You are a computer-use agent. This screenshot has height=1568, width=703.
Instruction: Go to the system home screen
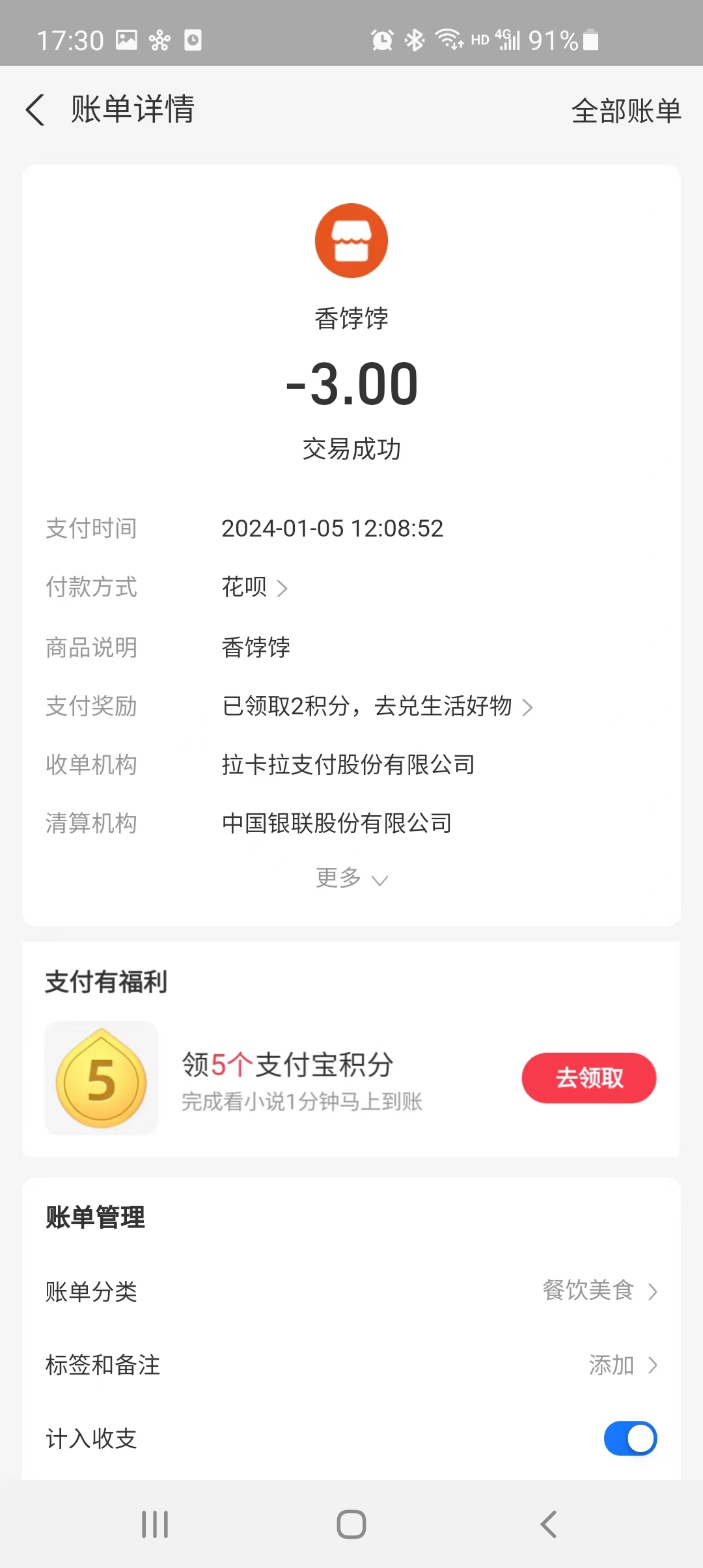pos(351,1524)
